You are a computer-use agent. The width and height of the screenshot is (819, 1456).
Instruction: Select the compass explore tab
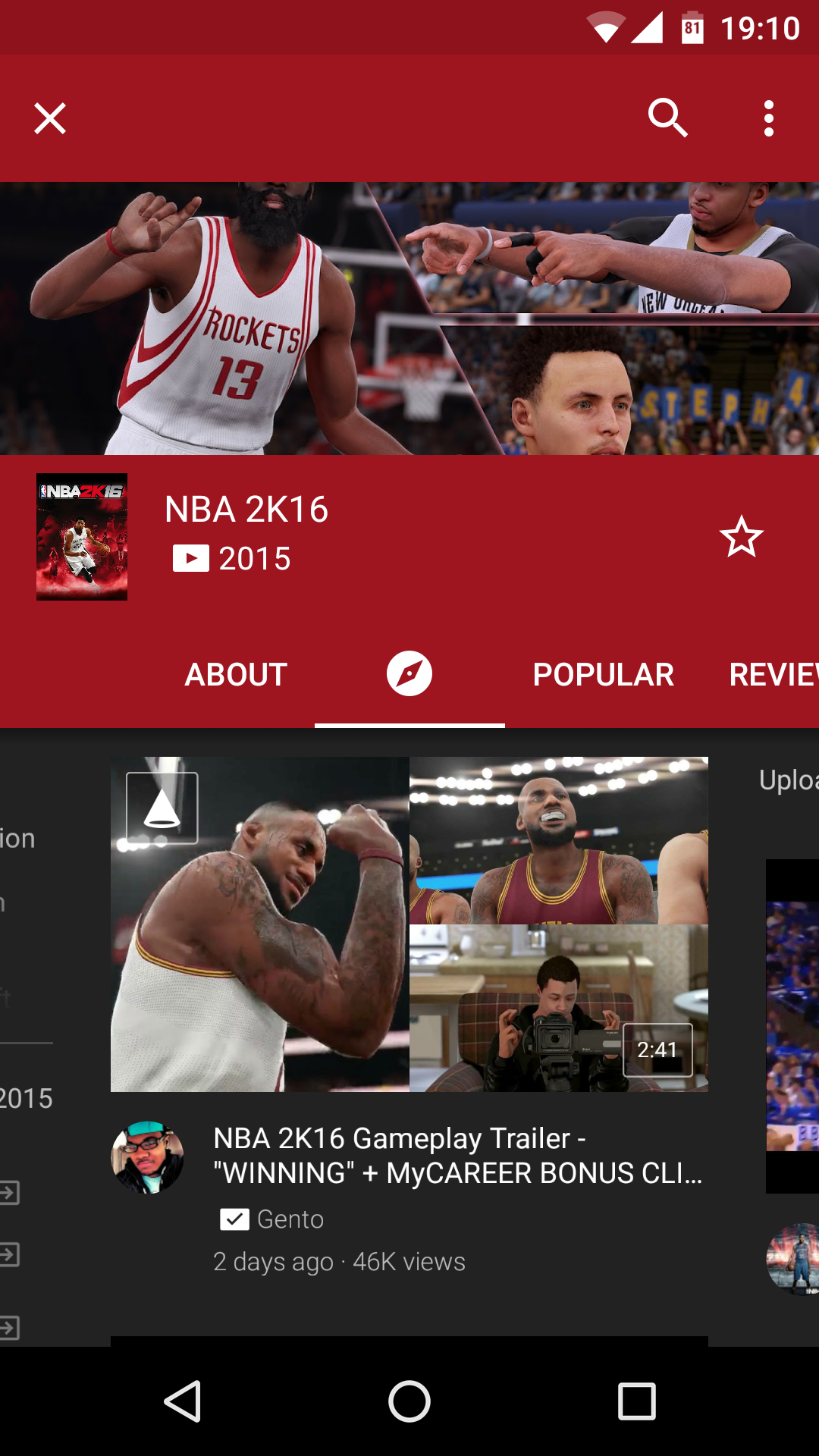pos(409,673)
